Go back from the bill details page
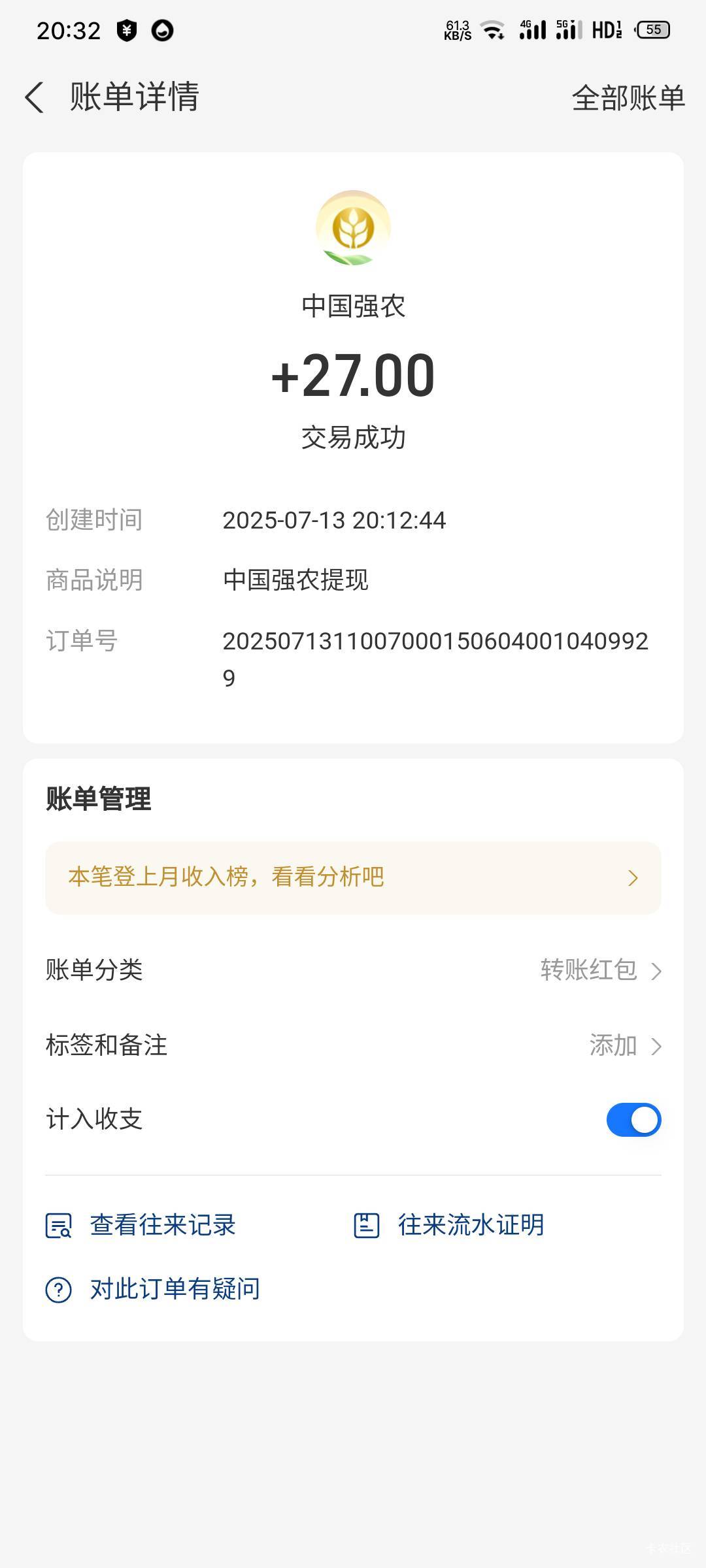This screenshot has width=706, height=1568. (35, 97)
